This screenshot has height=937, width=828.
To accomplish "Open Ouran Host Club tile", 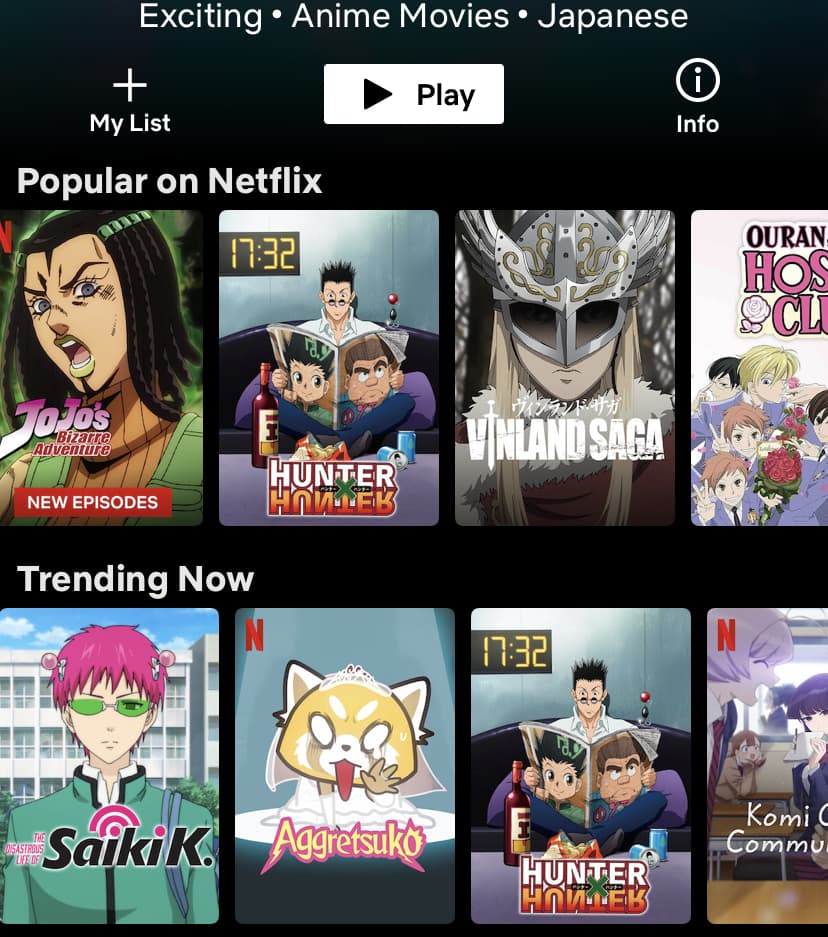I will click(760, 368).
